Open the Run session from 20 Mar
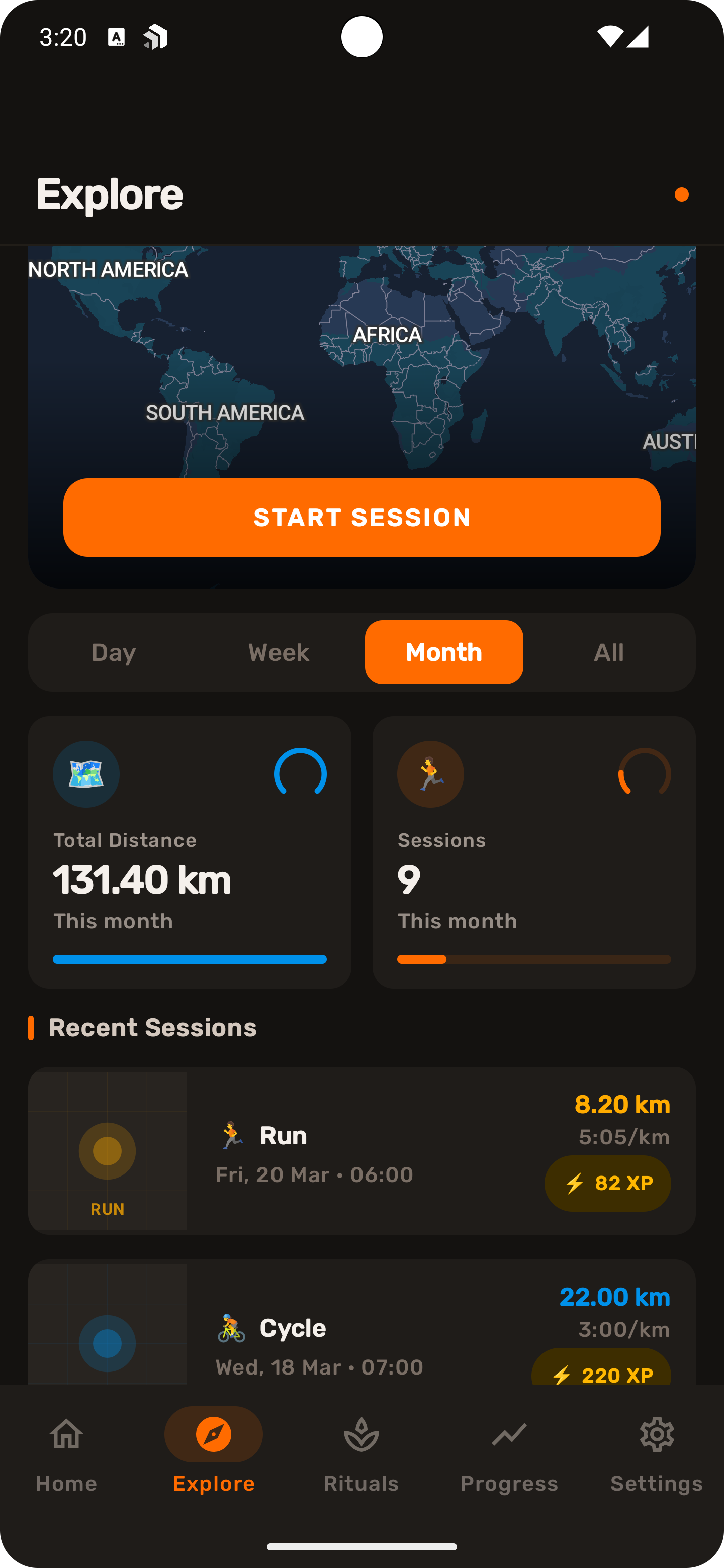This screenshot has height=1568, width=724. pos(361,1150)
